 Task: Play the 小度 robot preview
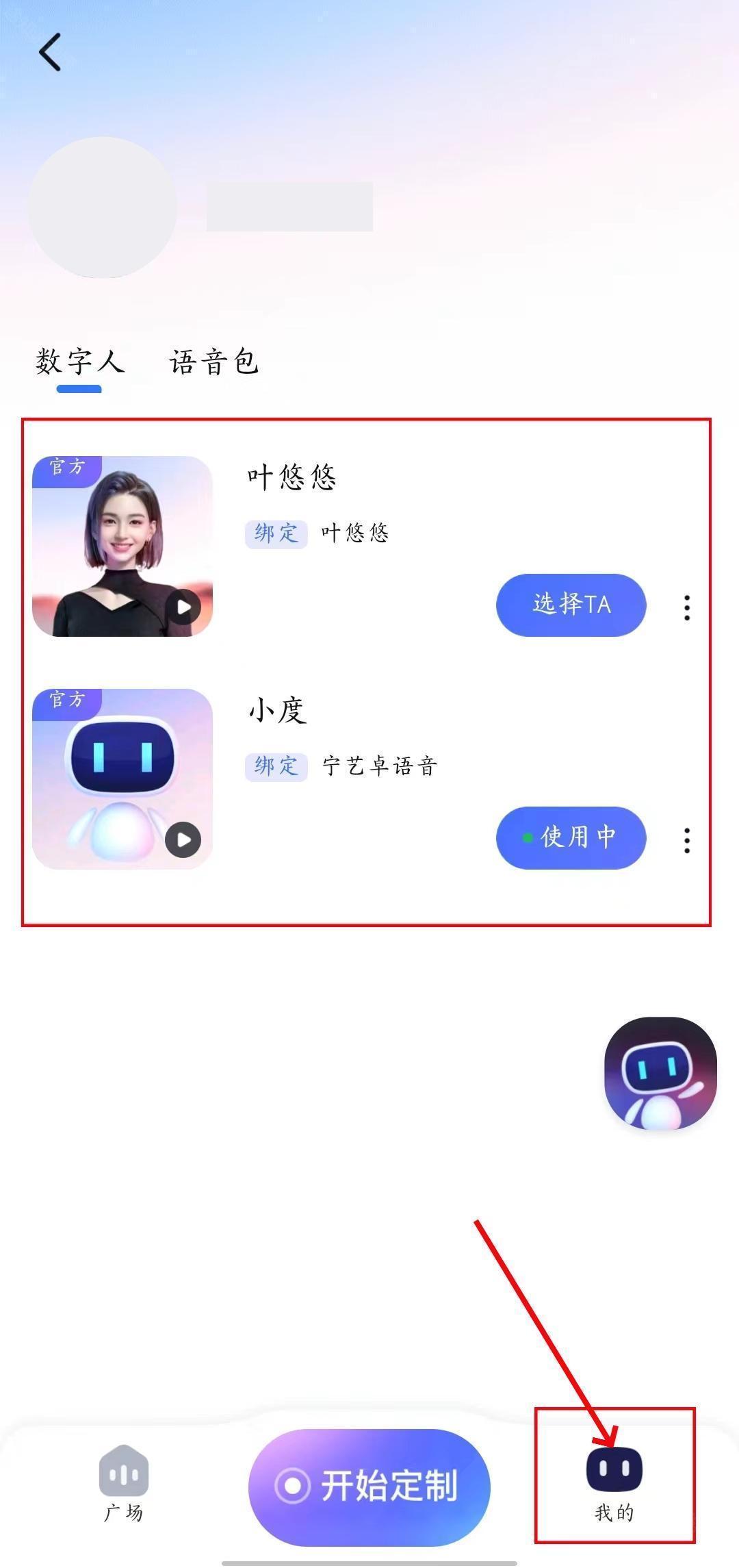pos(183,839)
